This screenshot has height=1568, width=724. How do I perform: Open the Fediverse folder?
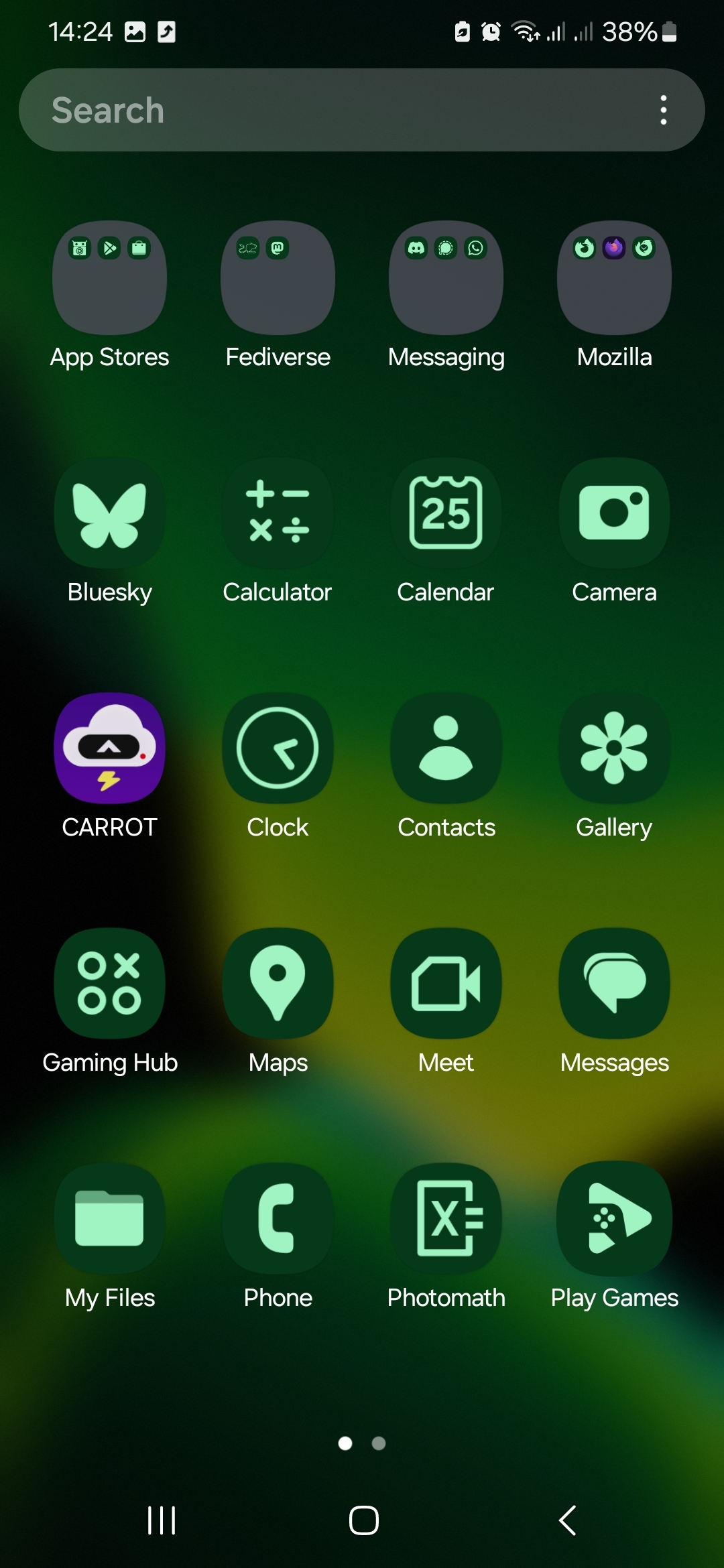tap(278, 278)
